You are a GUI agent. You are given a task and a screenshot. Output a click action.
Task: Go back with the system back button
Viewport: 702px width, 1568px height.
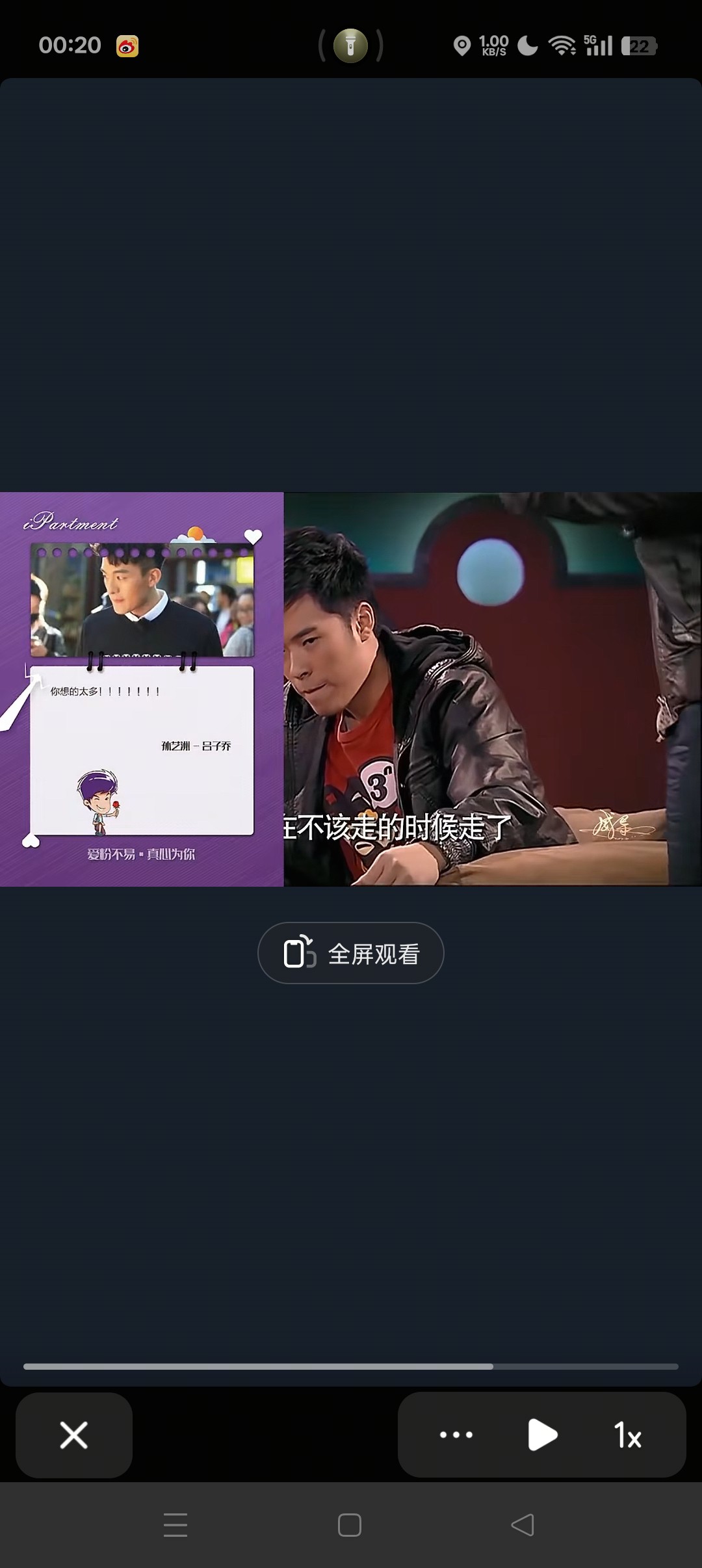click(x=523, y=1524)
